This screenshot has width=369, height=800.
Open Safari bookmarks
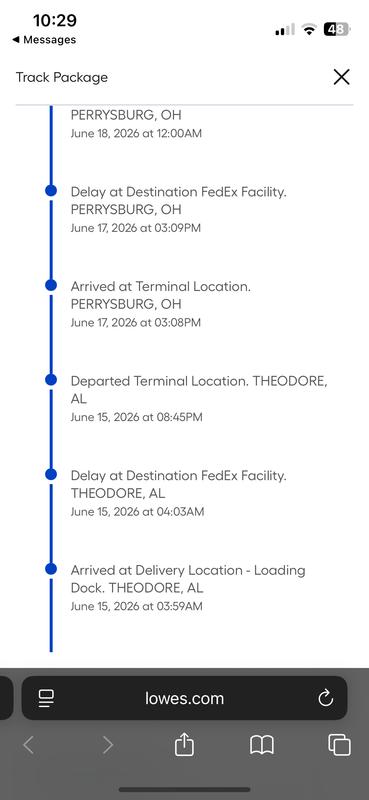tap(262, 745)
